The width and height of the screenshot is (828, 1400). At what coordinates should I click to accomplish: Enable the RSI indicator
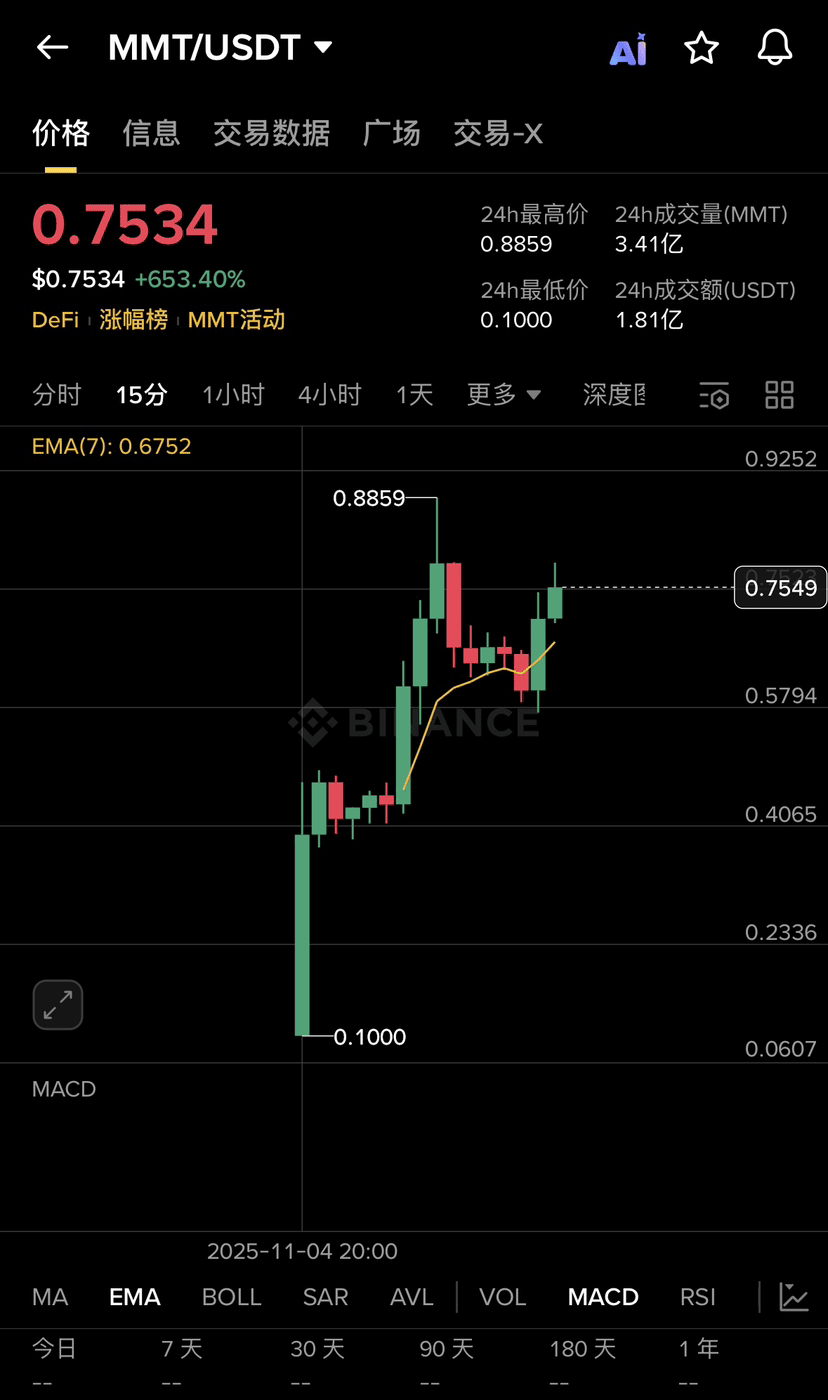697,1297
